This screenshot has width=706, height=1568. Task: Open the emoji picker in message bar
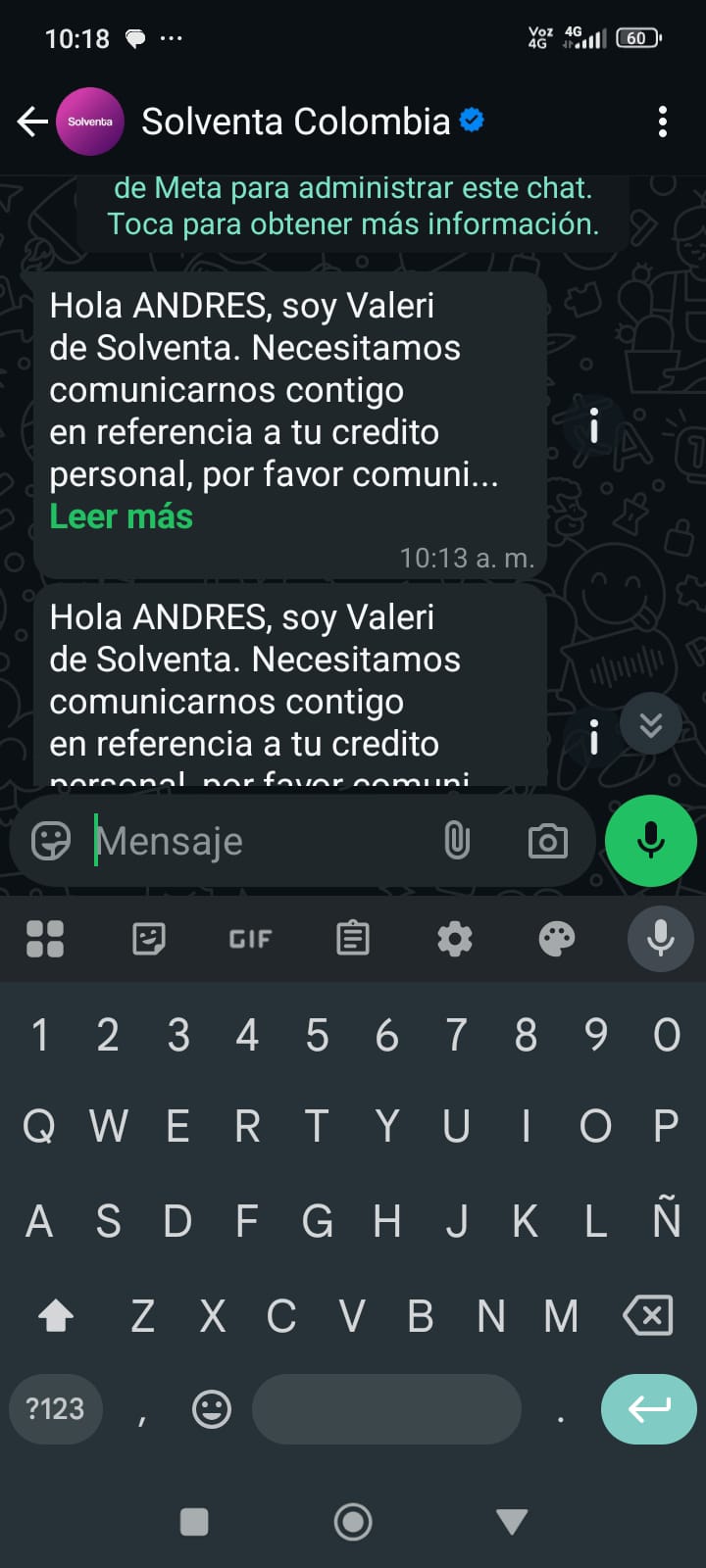tap(51, 841)
